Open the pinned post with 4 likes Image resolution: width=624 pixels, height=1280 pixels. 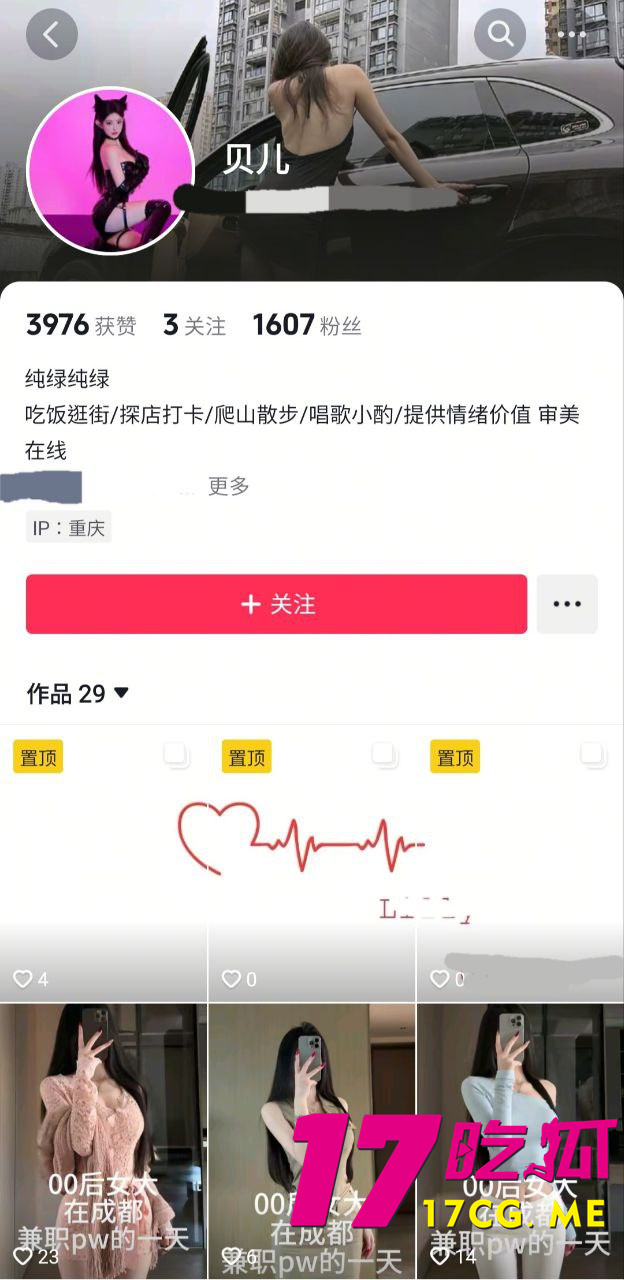pos(104,862)
